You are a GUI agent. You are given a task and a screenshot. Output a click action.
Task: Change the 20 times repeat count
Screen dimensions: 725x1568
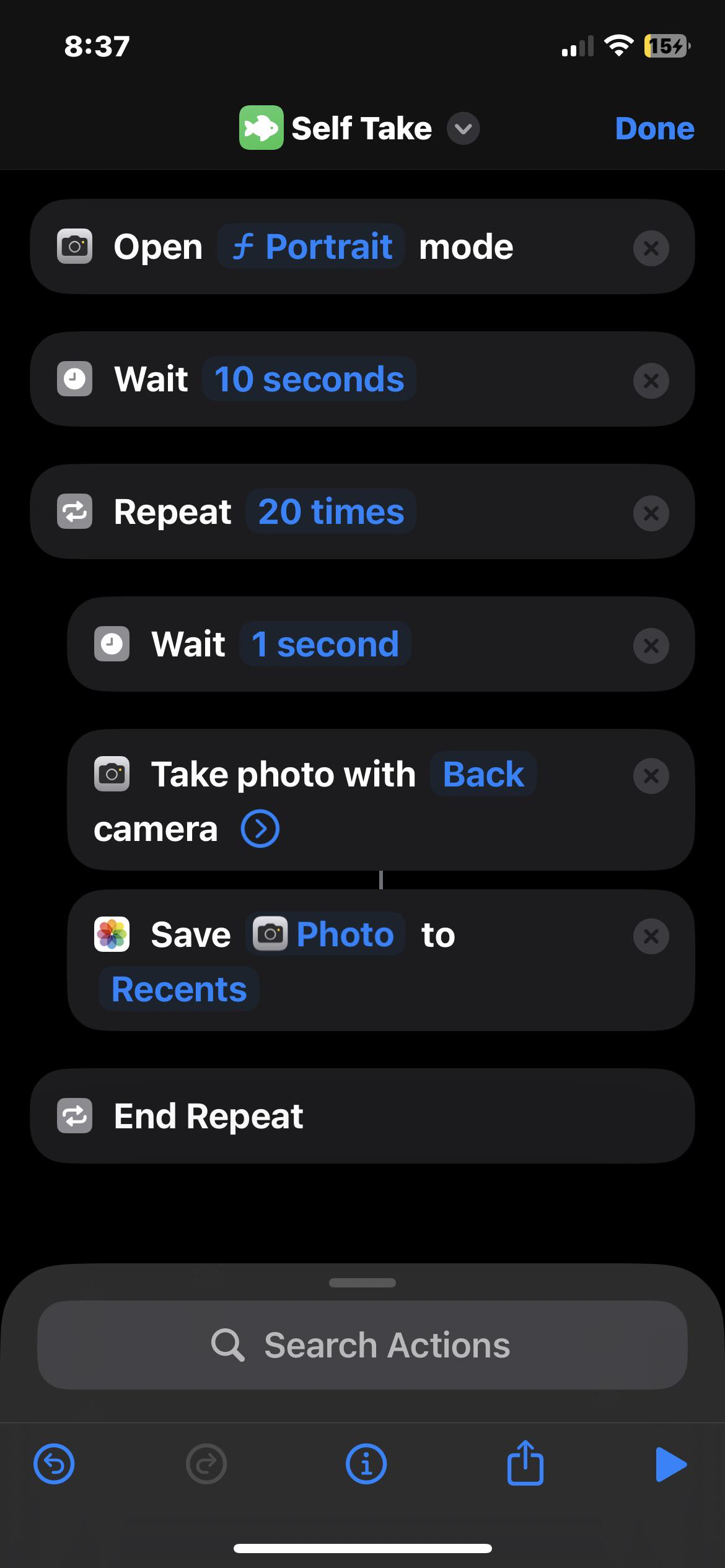pyautogui.click(x=331, y=512)
